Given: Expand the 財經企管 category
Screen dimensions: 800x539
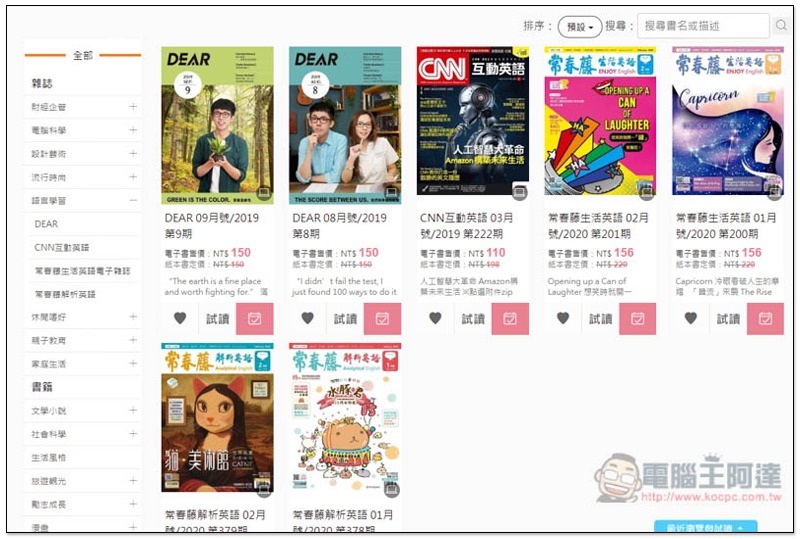Looking at the screenshot, I should (133, 107).
